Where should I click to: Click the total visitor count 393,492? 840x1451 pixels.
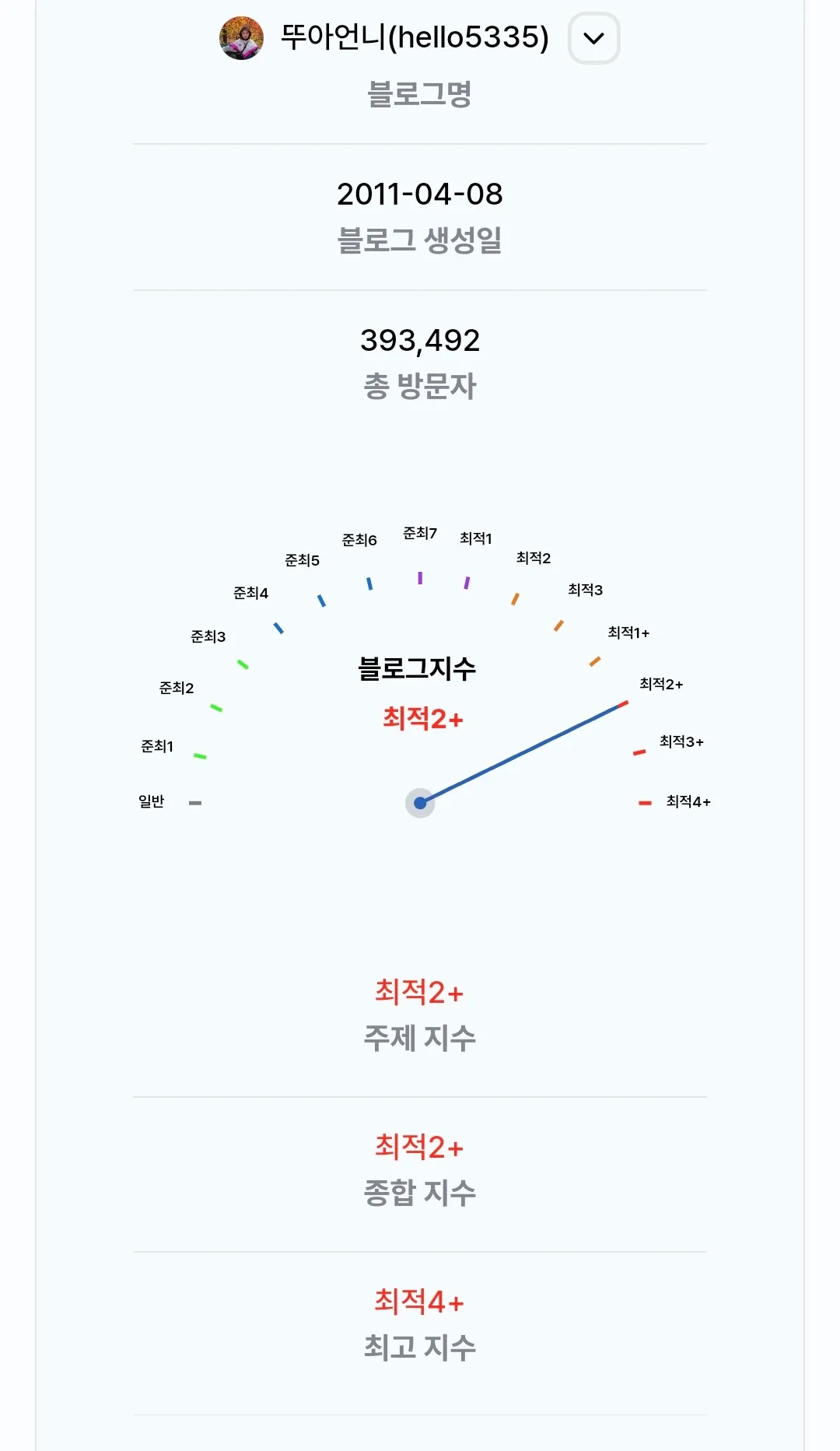click(420, 340)
